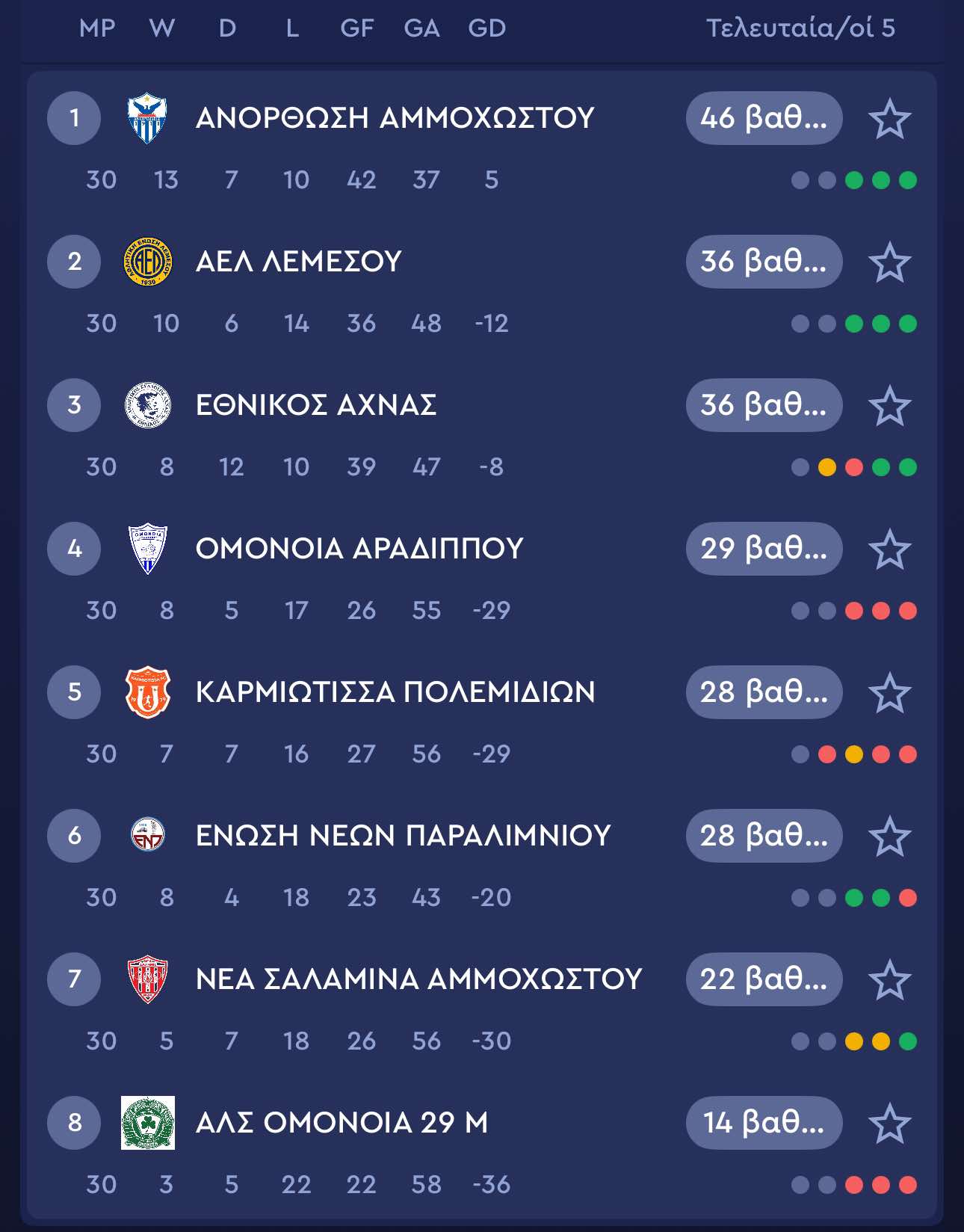Open ΑΕΛ ΛΕΜΕΣΟΥ team details
This screenshot has width=964, height=1232.
(x=298, y=262)
